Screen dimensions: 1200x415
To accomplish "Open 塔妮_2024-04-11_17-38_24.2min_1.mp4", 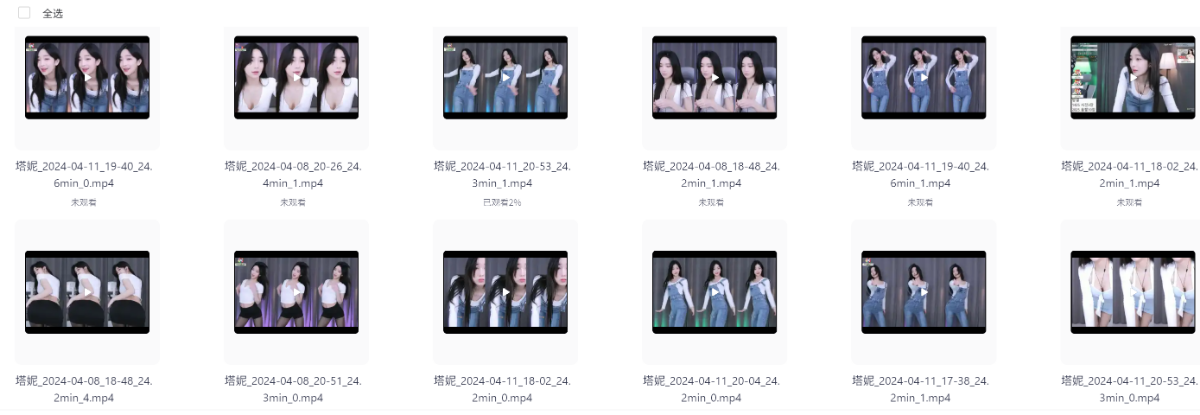I will [923, 291].
